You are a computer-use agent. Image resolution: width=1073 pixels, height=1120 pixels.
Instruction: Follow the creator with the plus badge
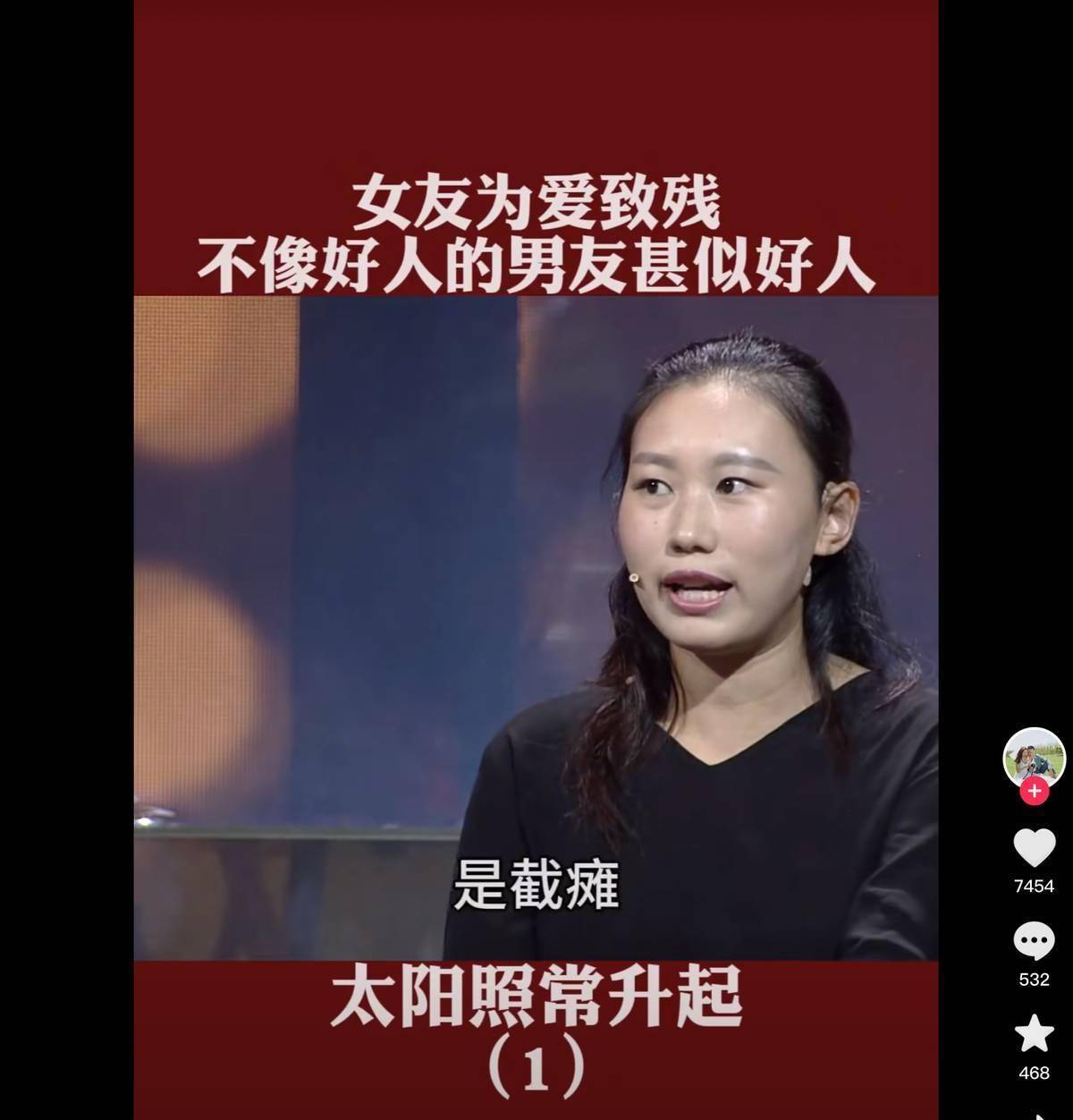pyautogui.click(x=1034, y=792)
